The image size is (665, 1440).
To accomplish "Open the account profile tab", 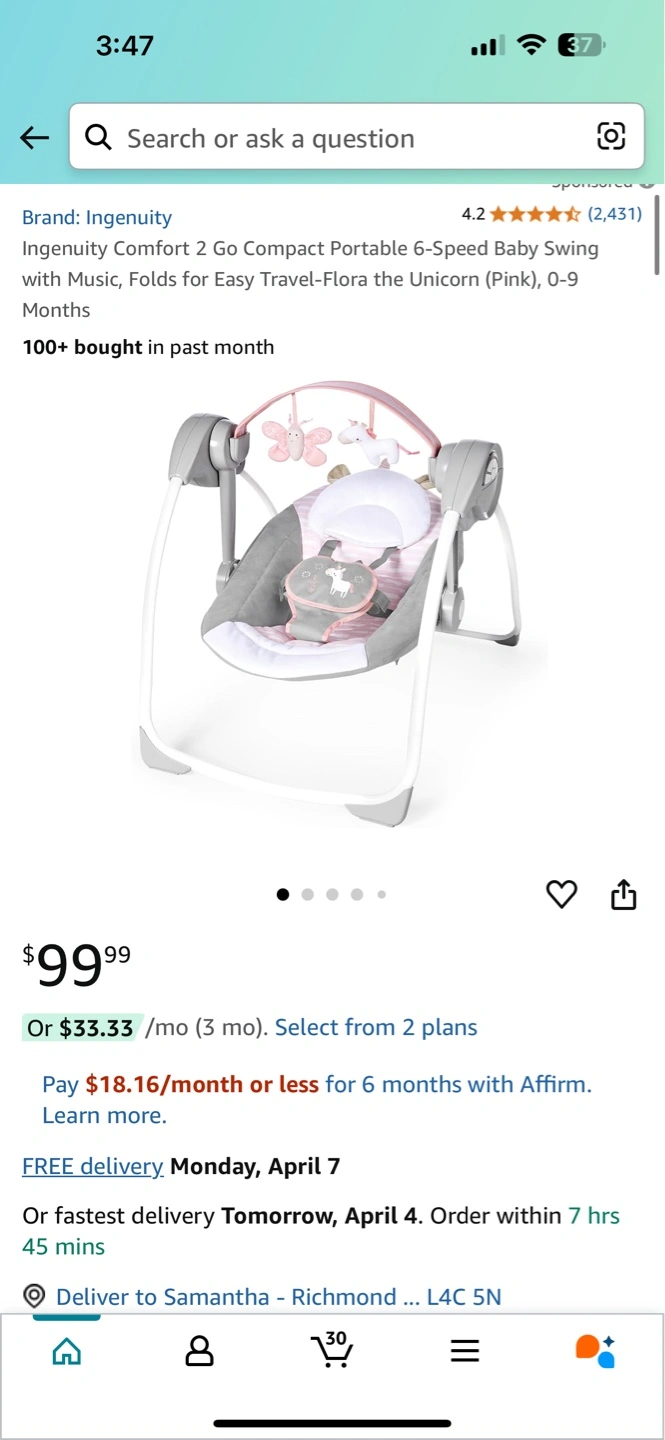I will pos(200,1352).
